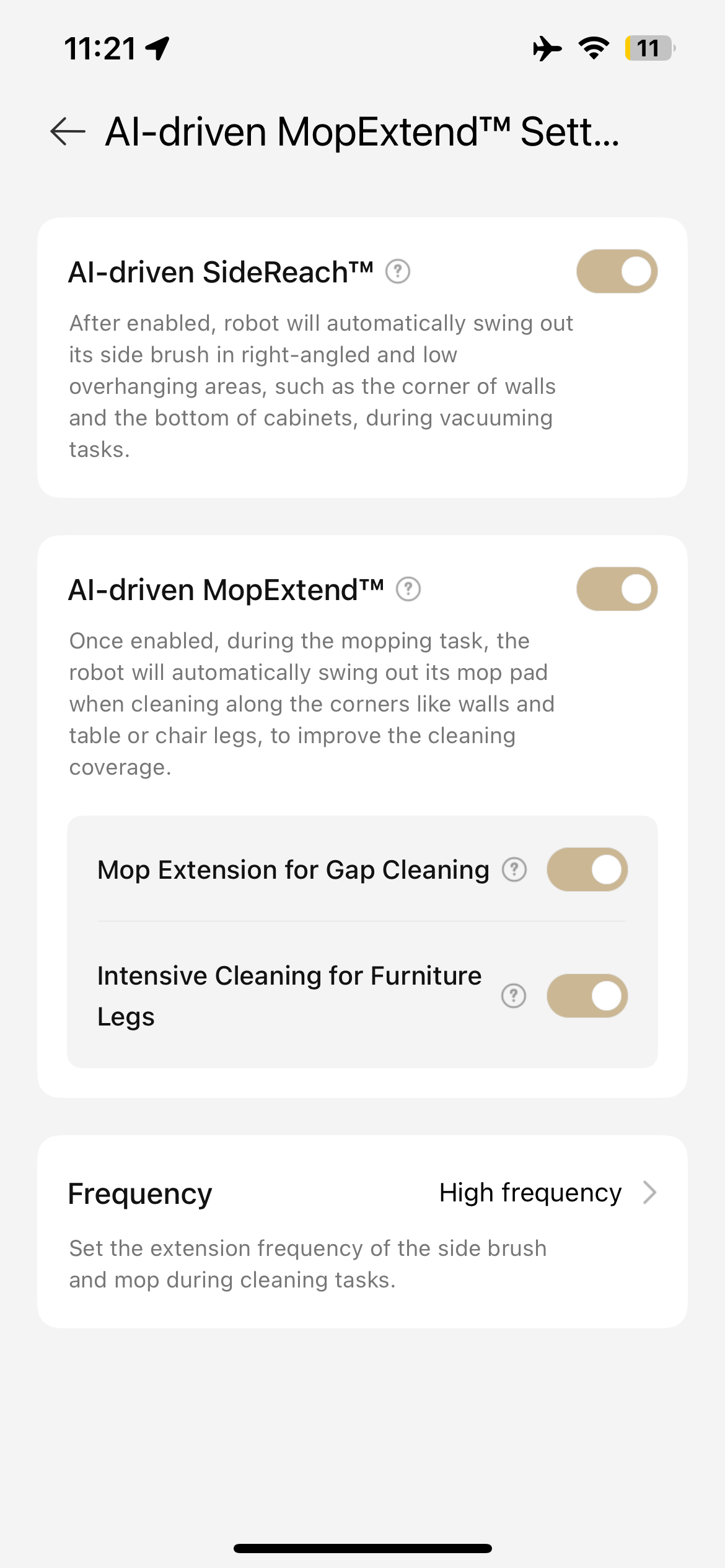Show help for AI-driven MopExtend
Screen dimensions: 725x1568
coord(408,589)
